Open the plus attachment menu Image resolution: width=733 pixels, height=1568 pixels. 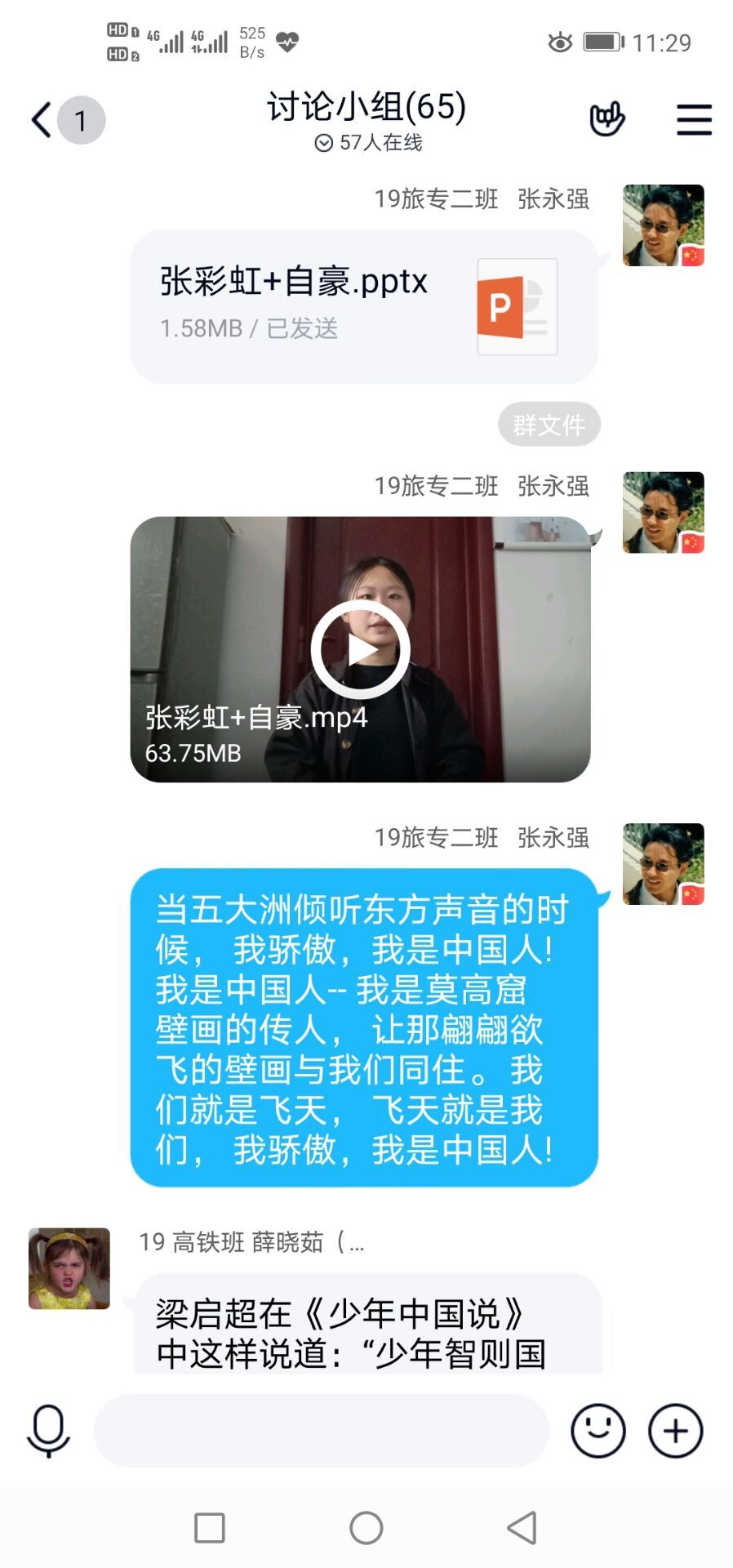tap(675, 1431)
